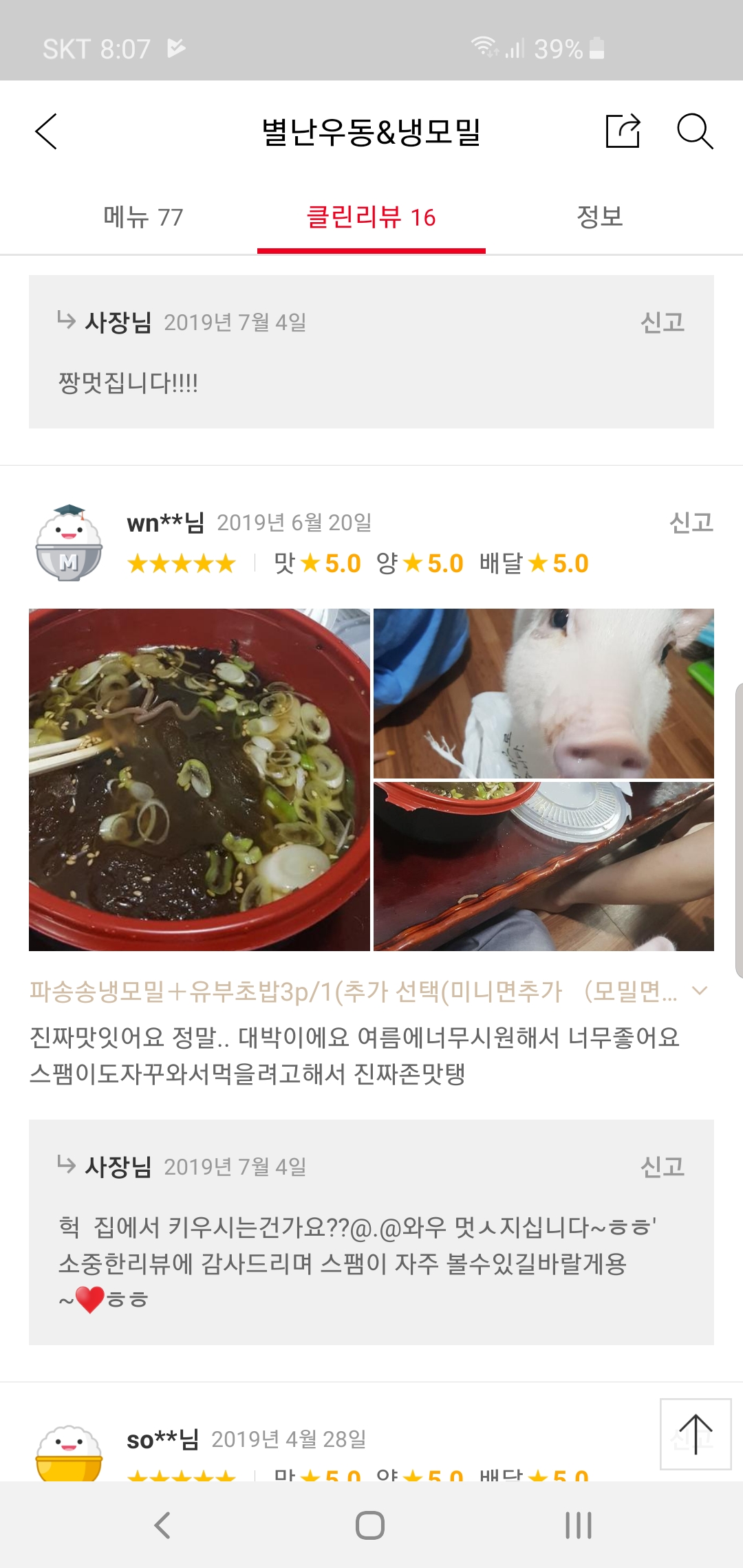Go back using the top-left arrow
Image resolution: width=743 pixels, height=1568 pixels.
(46, 131)
